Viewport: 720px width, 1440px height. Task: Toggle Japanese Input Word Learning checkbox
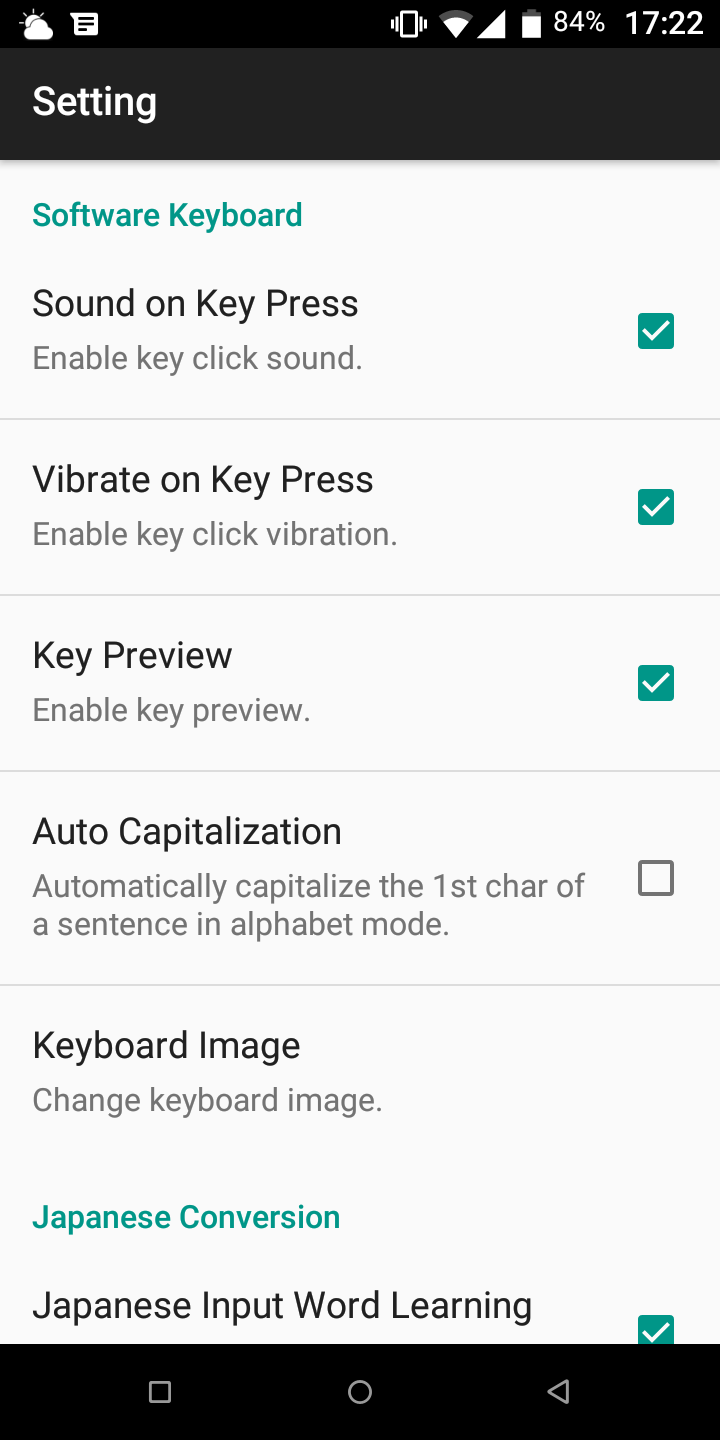tap(656, 1330)
